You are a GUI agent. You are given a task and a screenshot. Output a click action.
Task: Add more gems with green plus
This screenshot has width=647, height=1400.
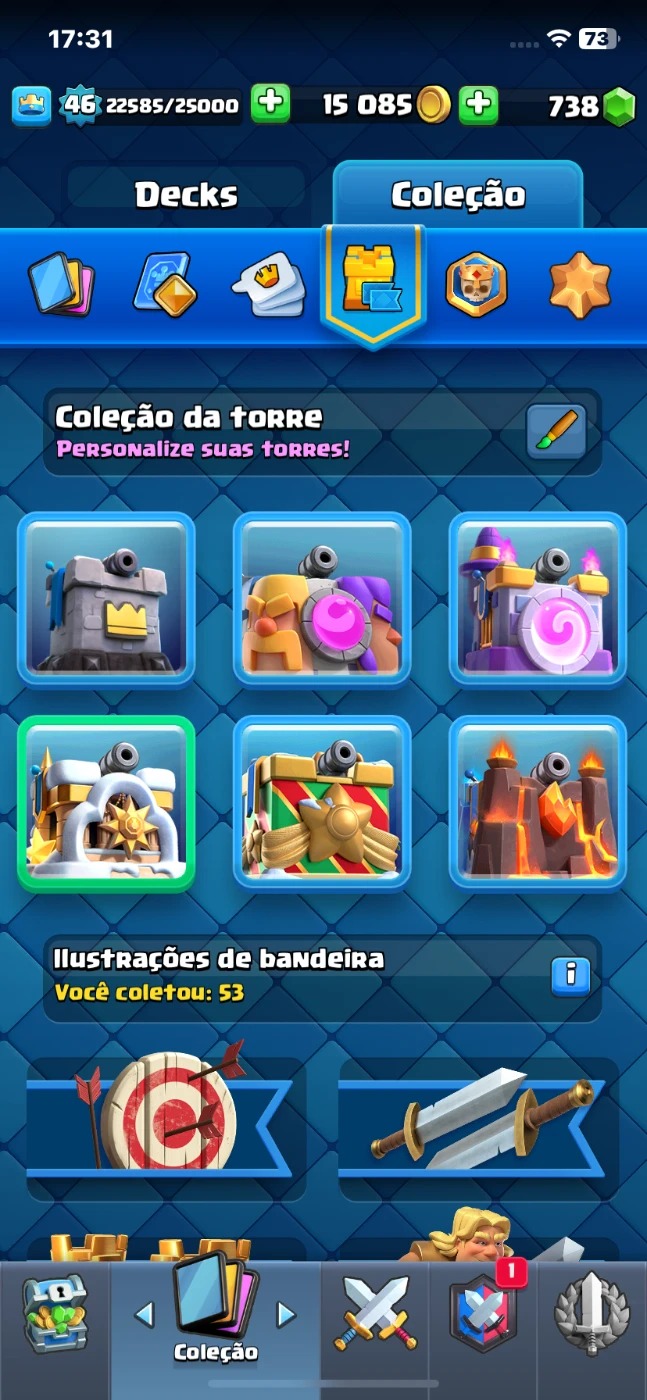coord(479,104)
